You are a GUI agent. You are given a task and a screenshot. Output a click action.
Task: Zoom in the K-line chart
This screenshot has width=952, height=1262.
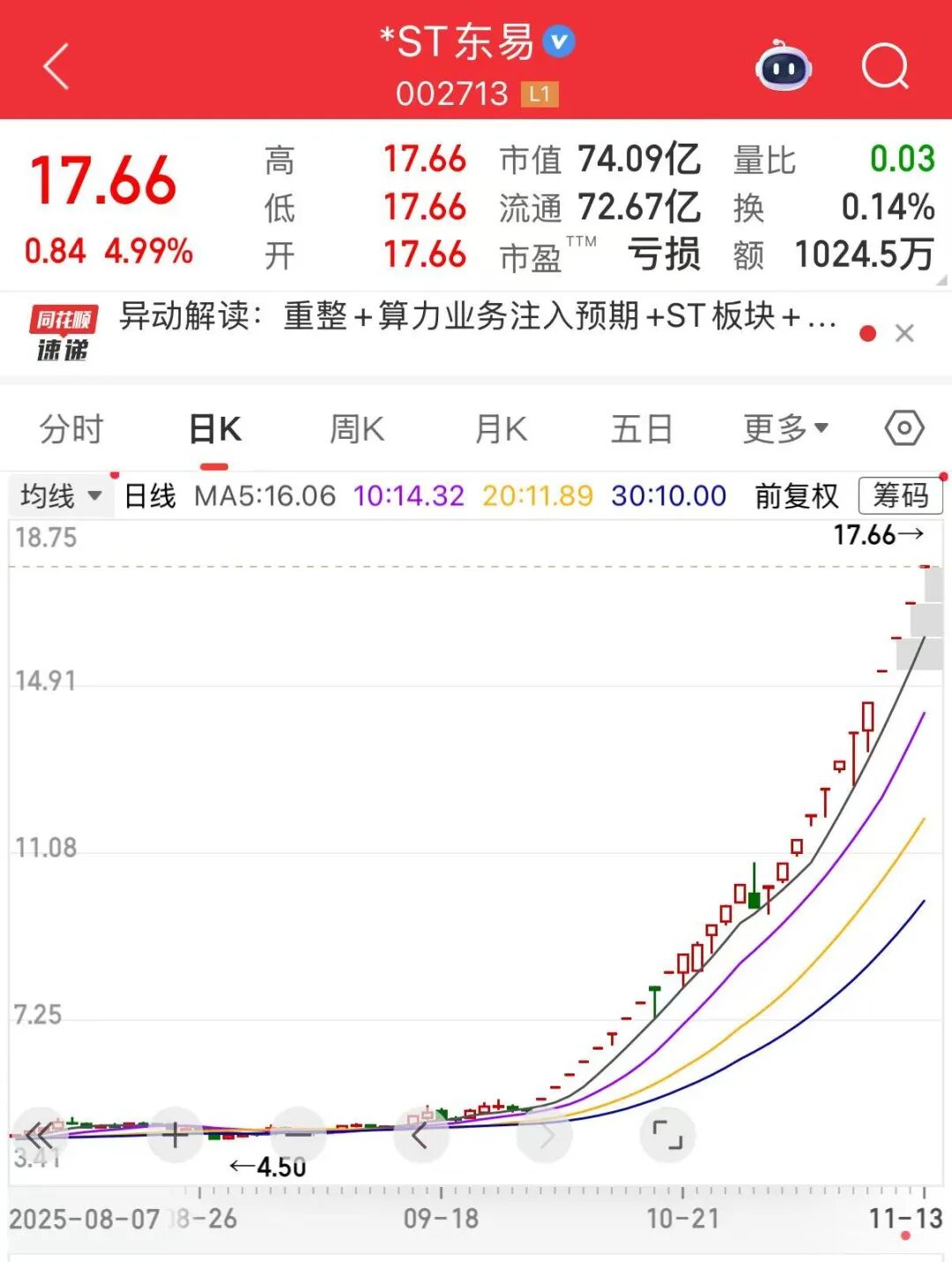coord(175,1135)
